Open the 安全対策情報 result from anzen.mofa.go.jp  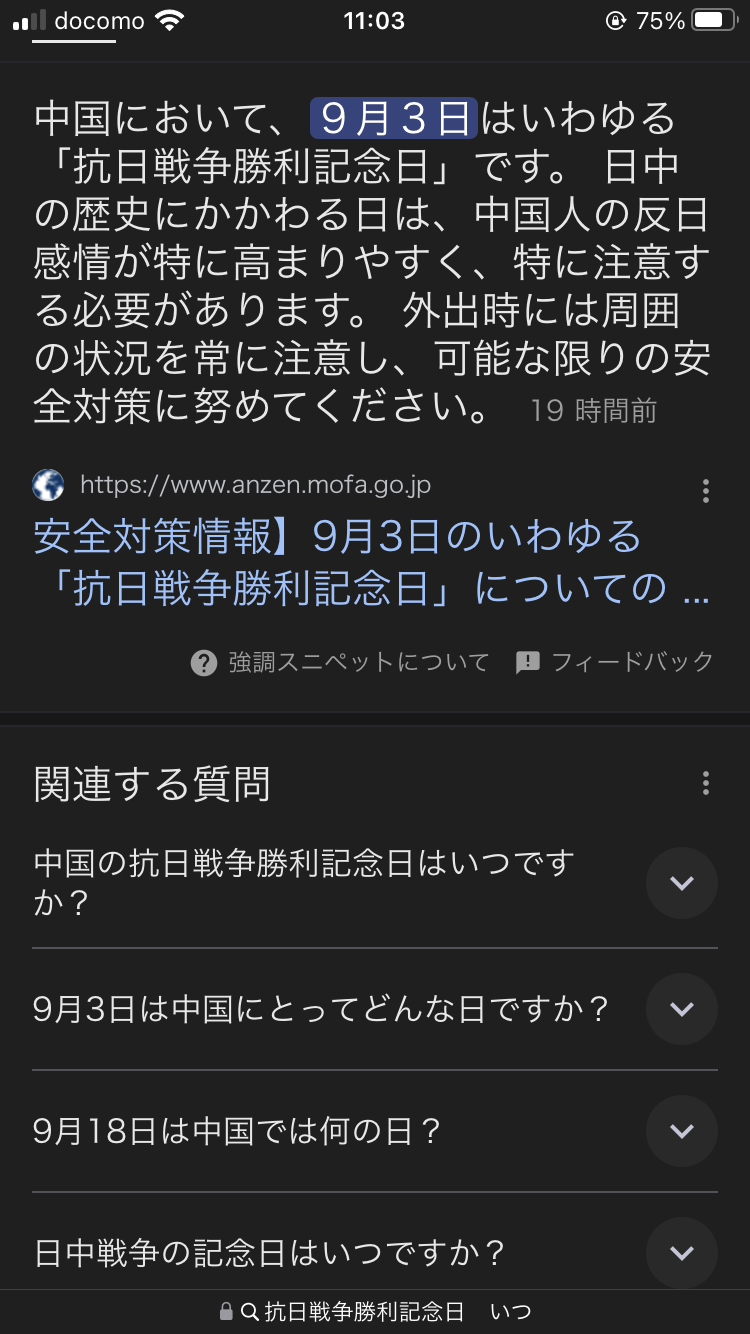(x=371, y=563)
